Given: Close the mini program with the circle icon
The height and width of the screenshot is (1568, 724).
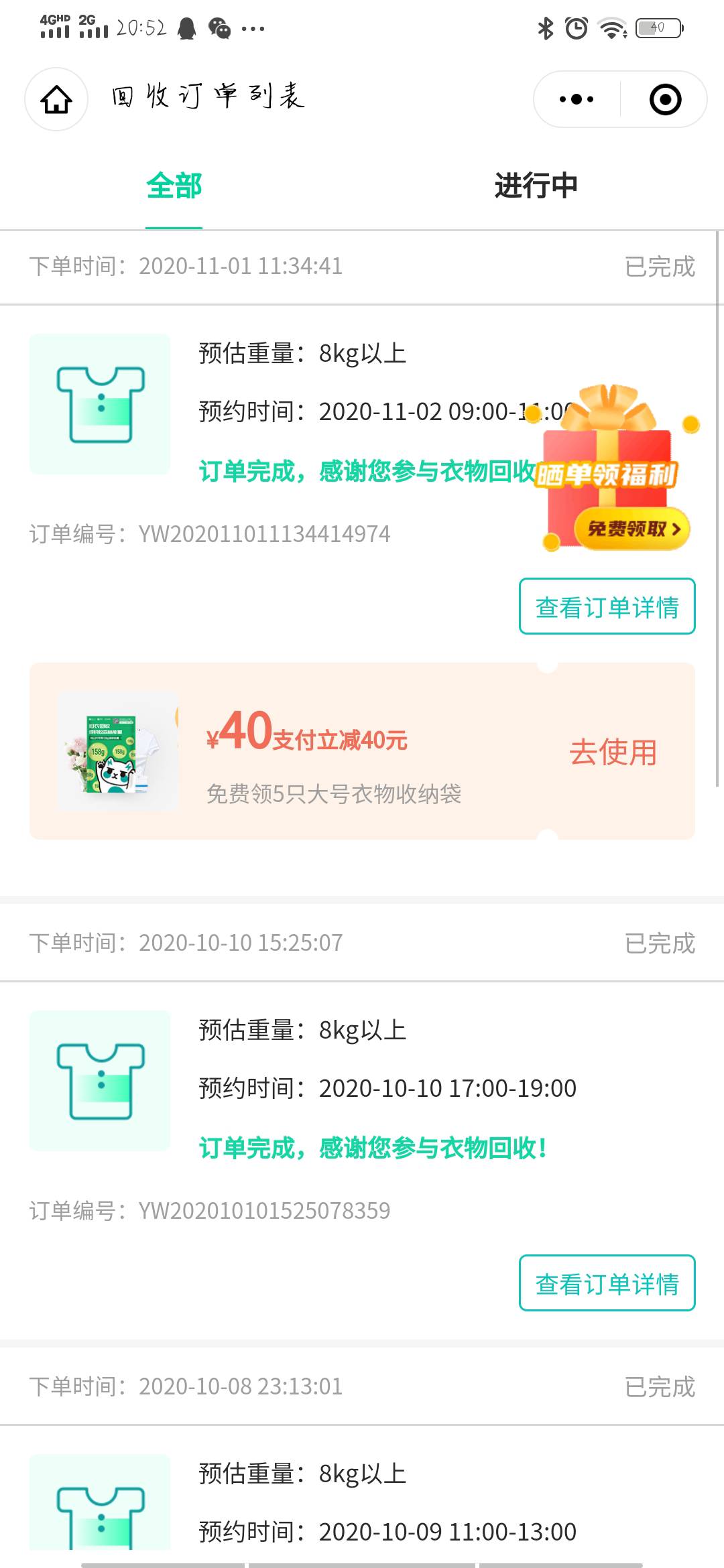Looking at the screenshot, I should 665,99.
